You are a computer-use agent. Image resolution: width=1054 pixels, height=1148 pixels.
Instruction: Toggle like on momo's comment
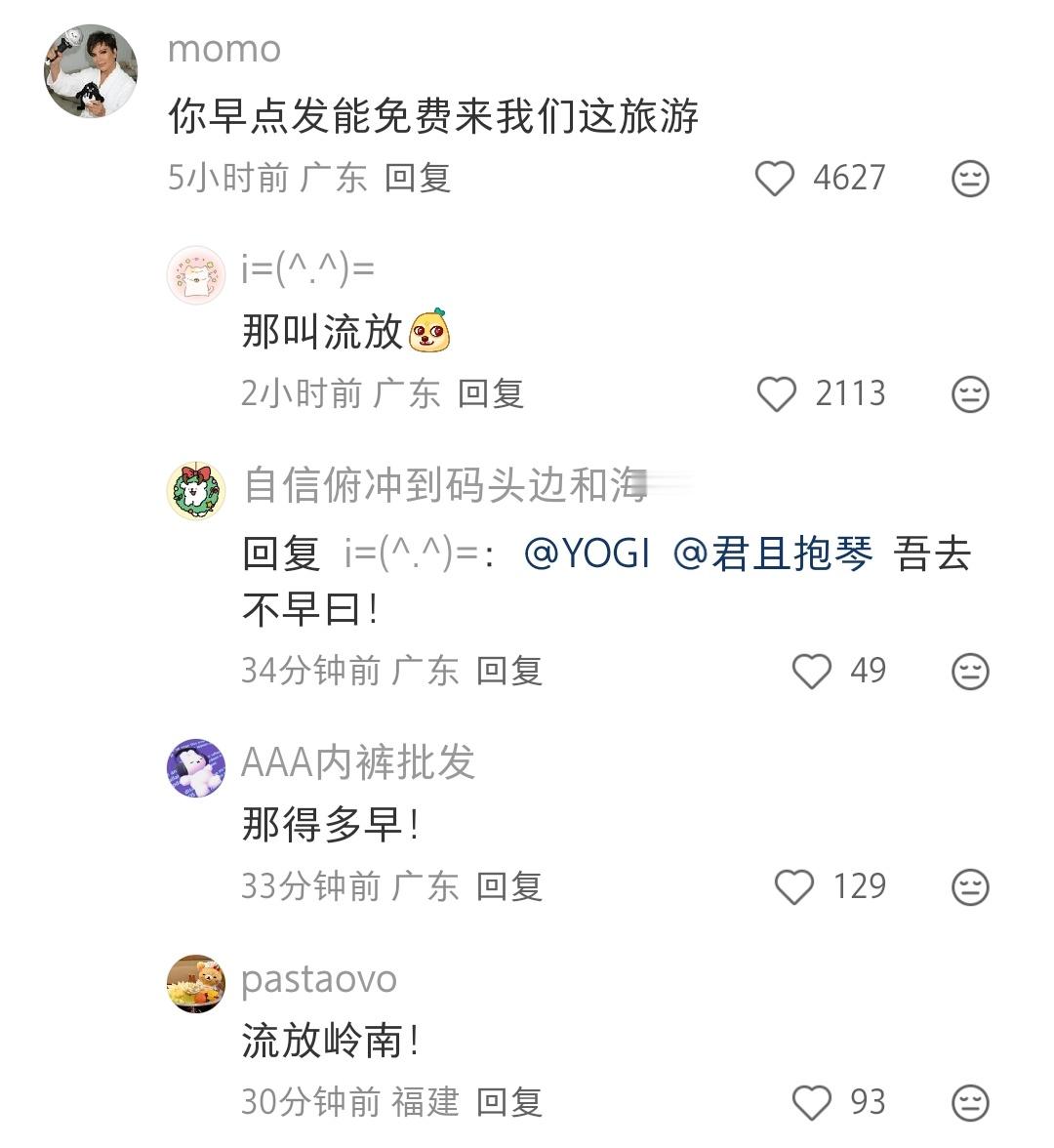click(x=774, y=180)
